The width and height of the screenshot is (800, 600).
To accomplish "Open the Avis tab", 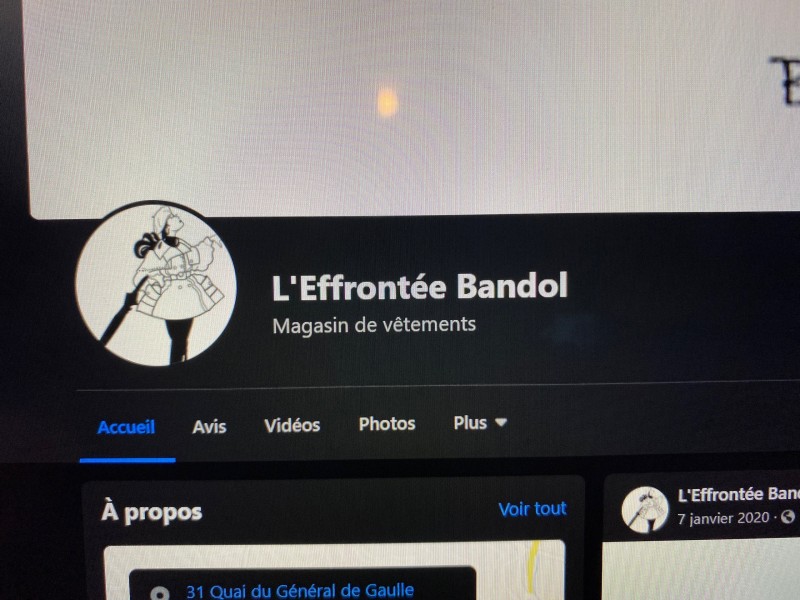I will [x=209, y=427].
